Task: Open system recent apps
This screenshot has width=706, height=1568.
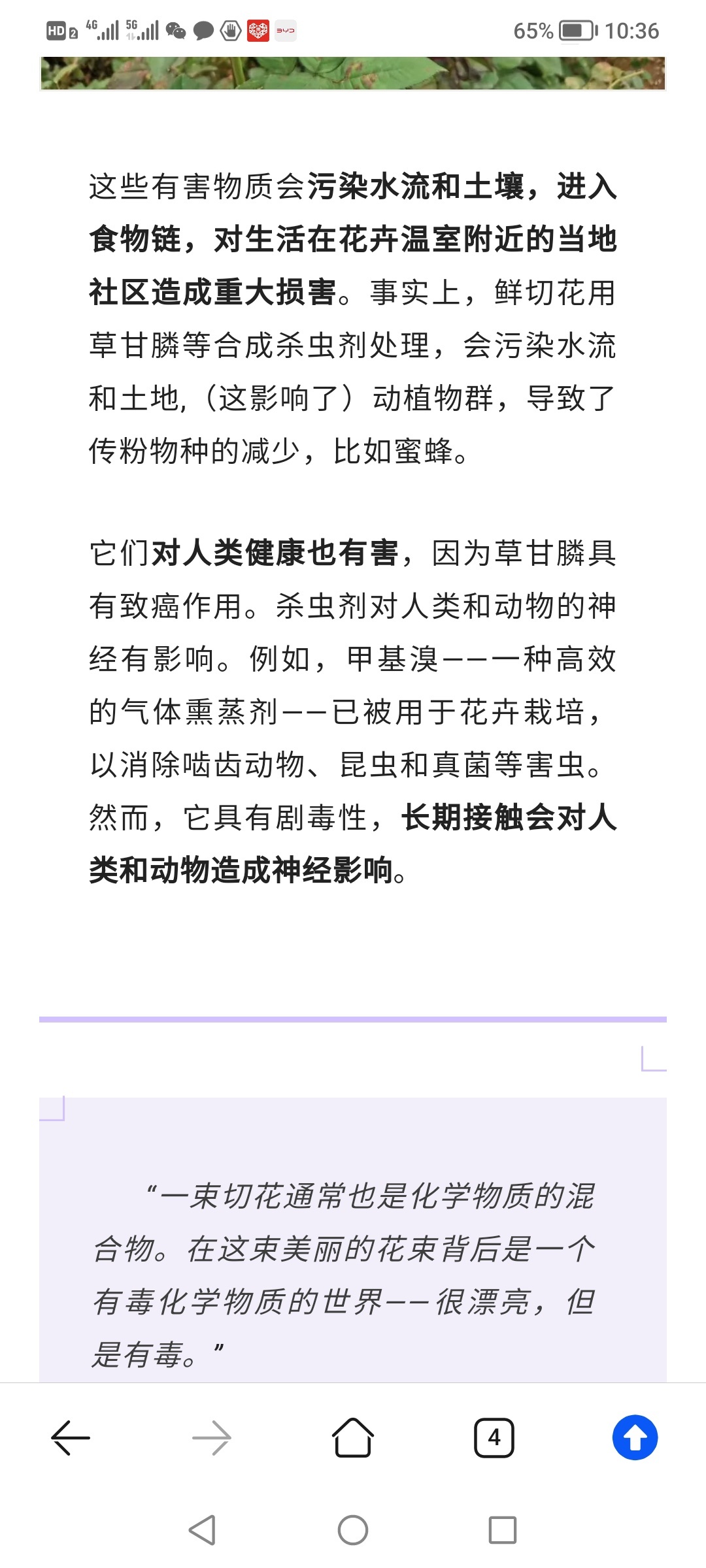Action: (x=503, y=1530)
